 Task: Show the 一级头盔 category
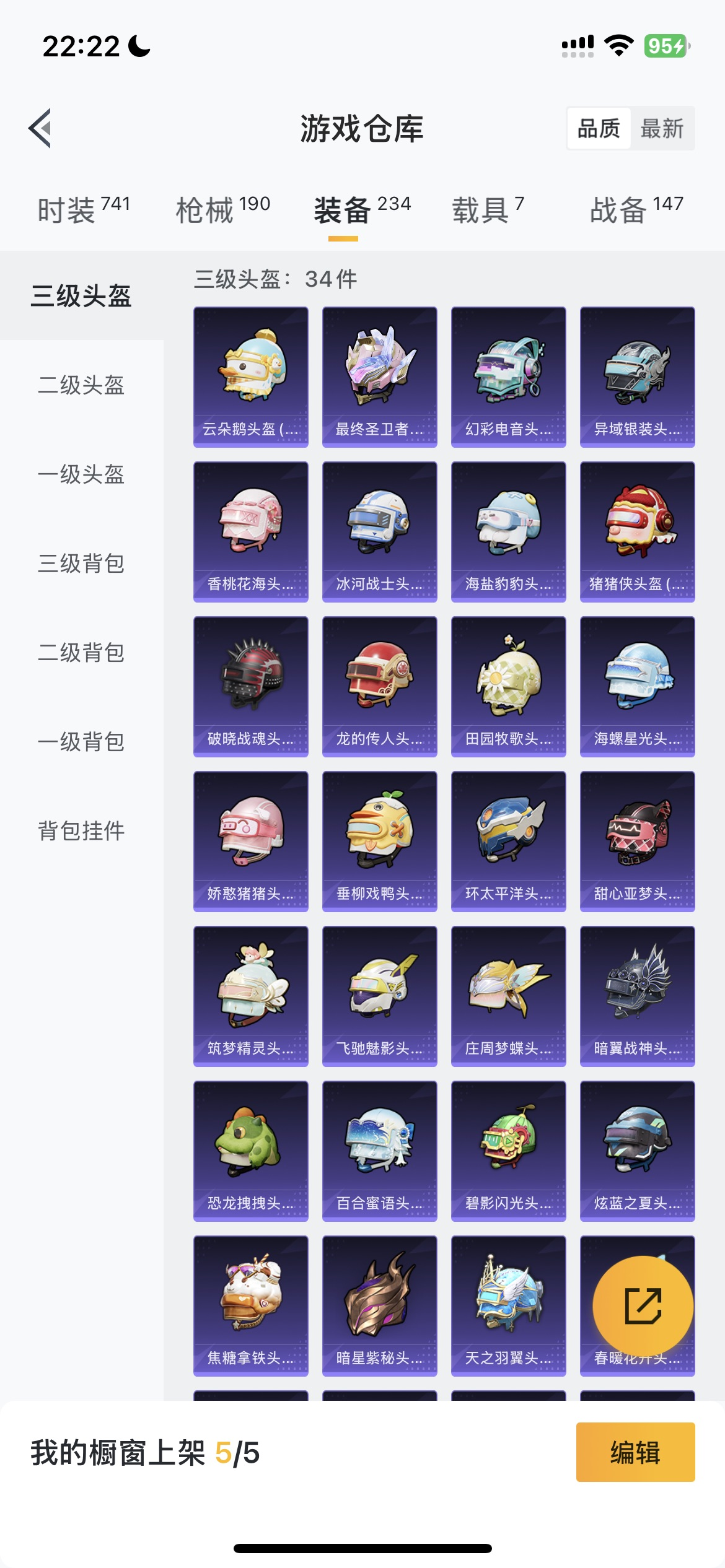click(81, 474)
